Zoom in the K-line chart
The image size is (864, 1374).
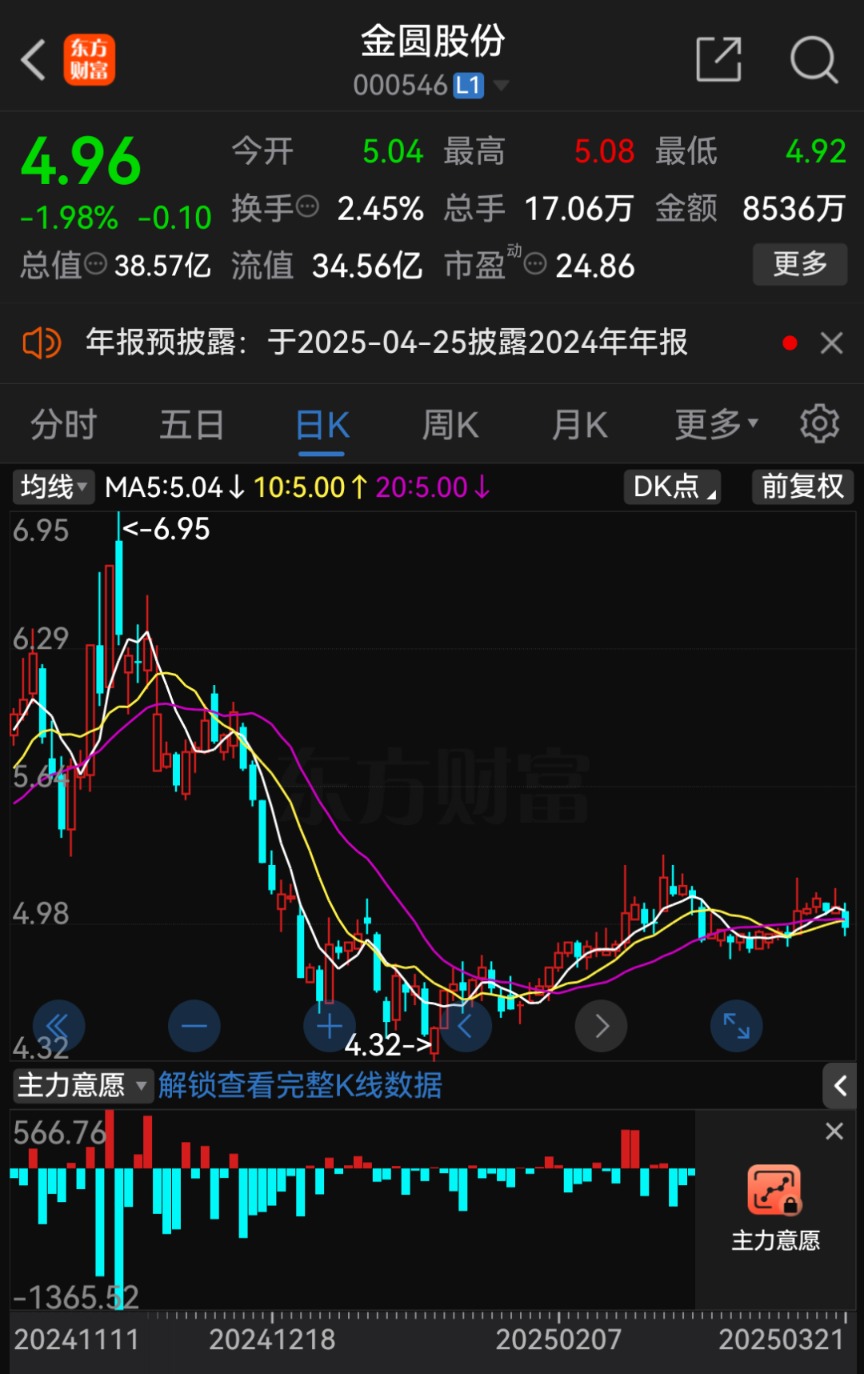[x=329, y=1026]
